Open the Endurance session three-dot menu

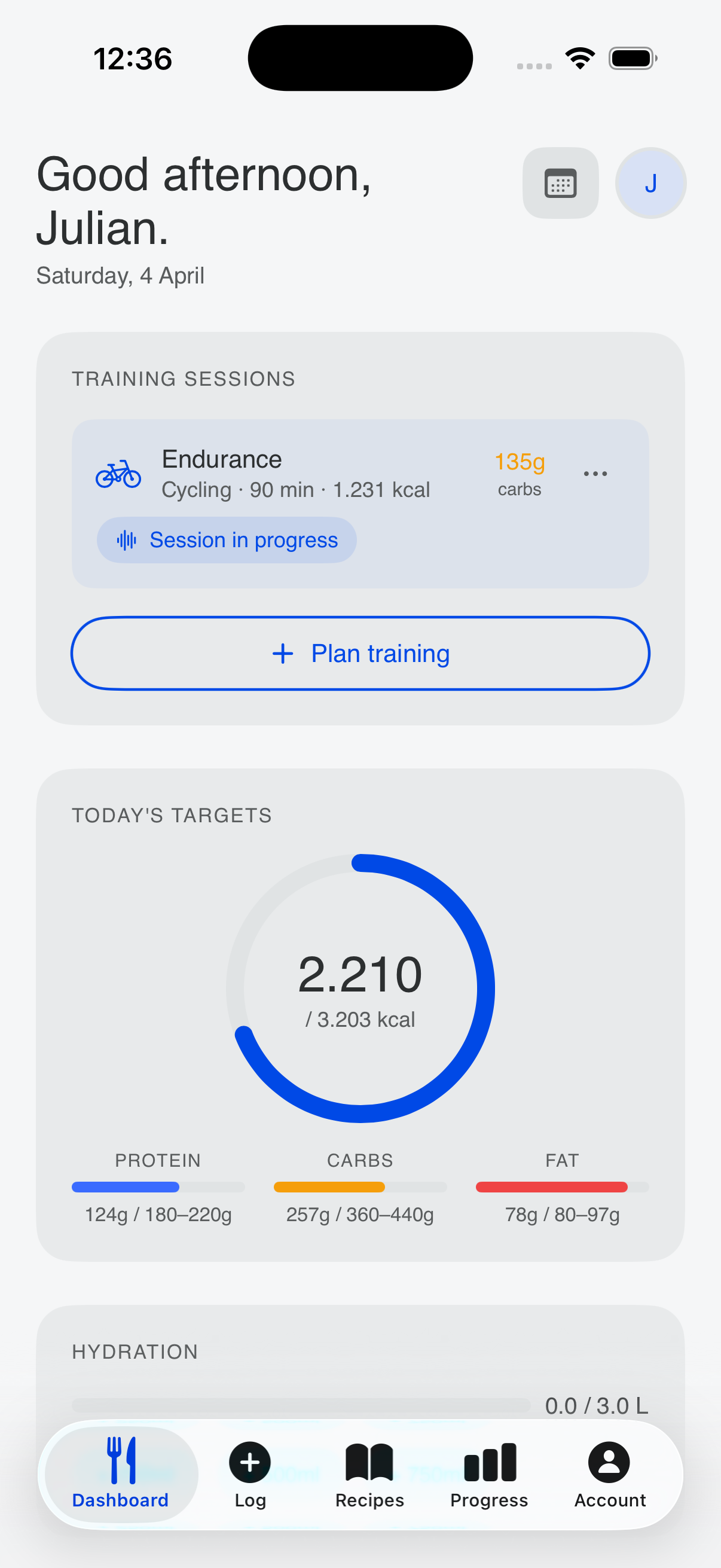(x=594, y=473)
